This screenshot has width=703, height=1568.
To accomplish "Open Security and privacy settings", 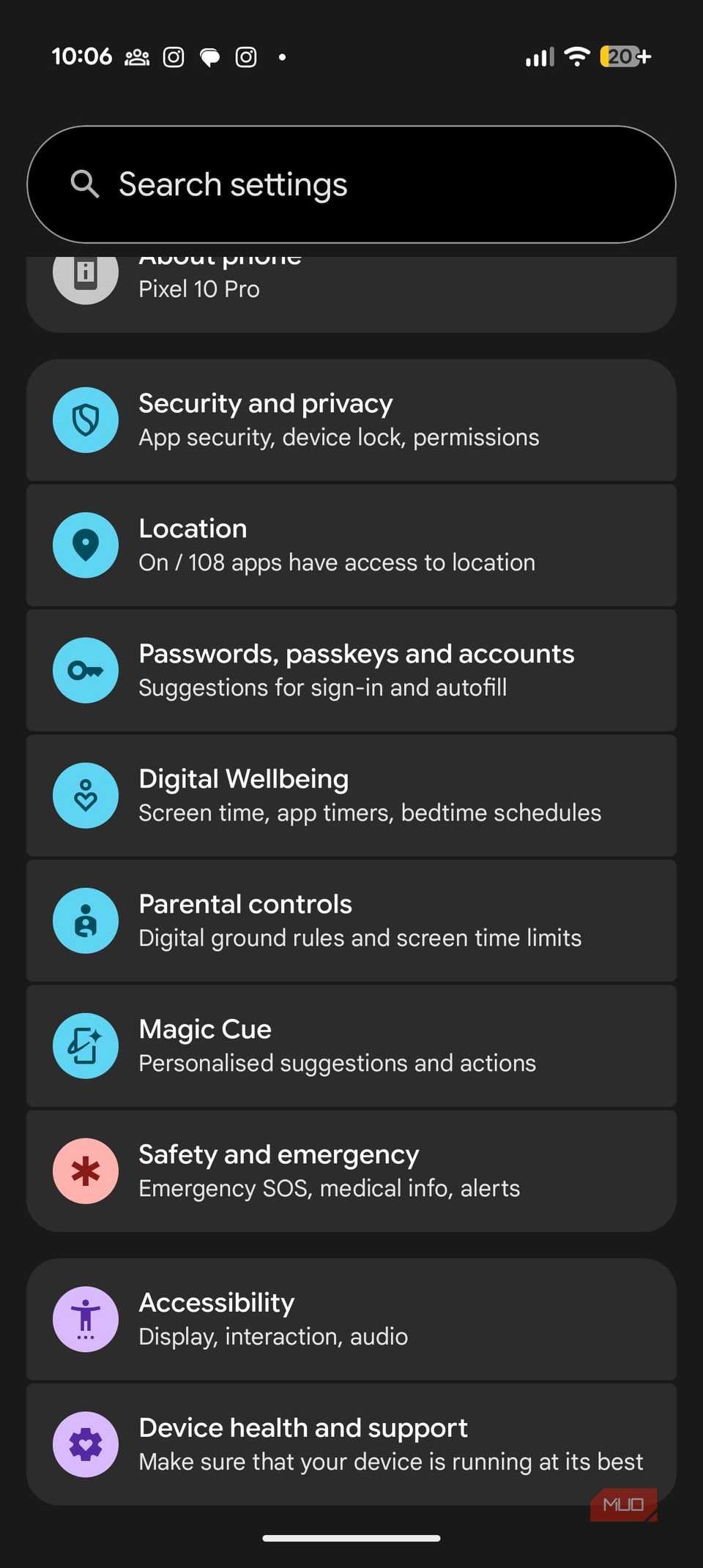I will pyautogui.click(x=351, y=419).
